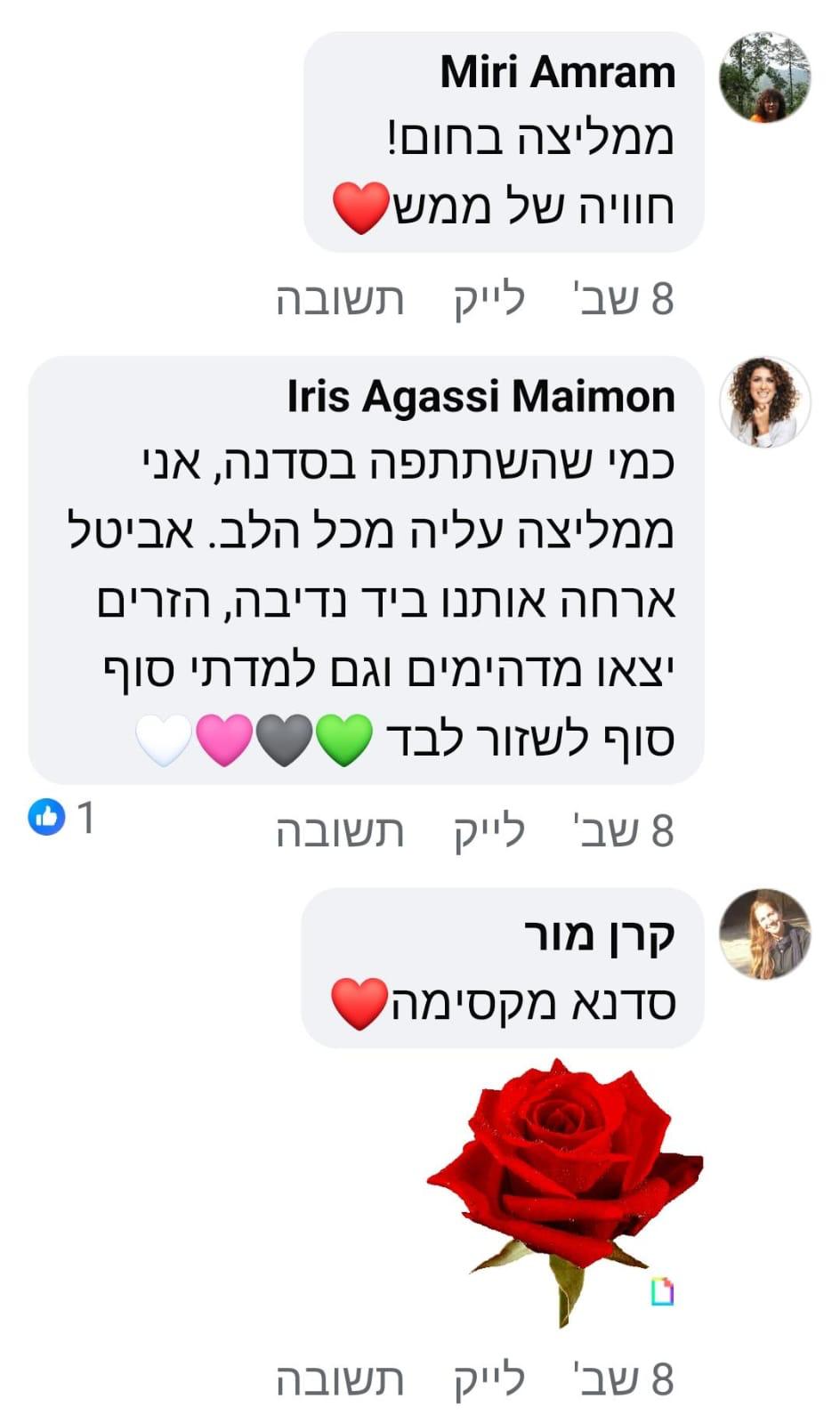Reply to Iris Agassi Maimon's comment
Screen dimensions: 840x1423
340,830
